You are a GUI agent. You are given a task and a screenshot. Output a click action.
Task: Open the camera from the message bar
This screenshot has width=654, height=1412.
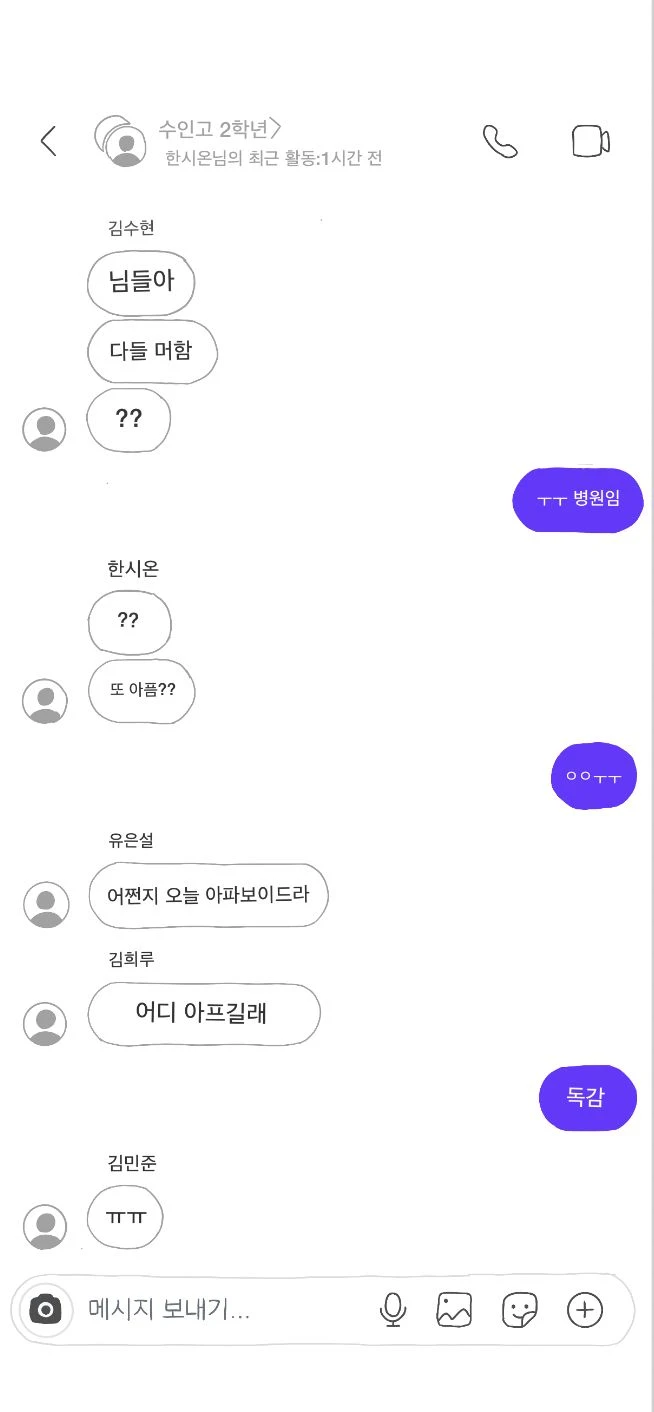click(x=45, y=1309)
